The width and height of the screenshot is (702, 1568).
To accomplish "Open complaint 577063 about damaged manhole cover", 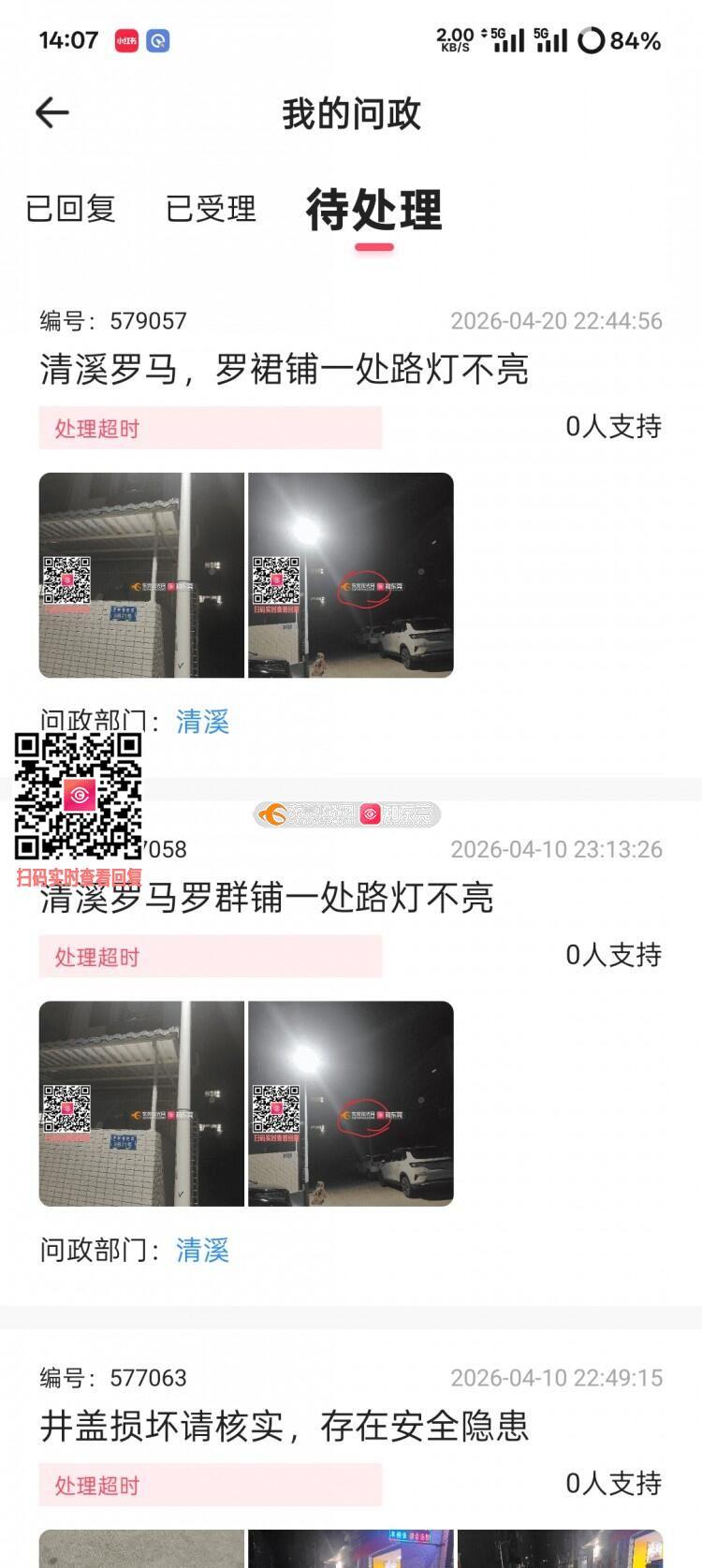I will [285, 1426].
